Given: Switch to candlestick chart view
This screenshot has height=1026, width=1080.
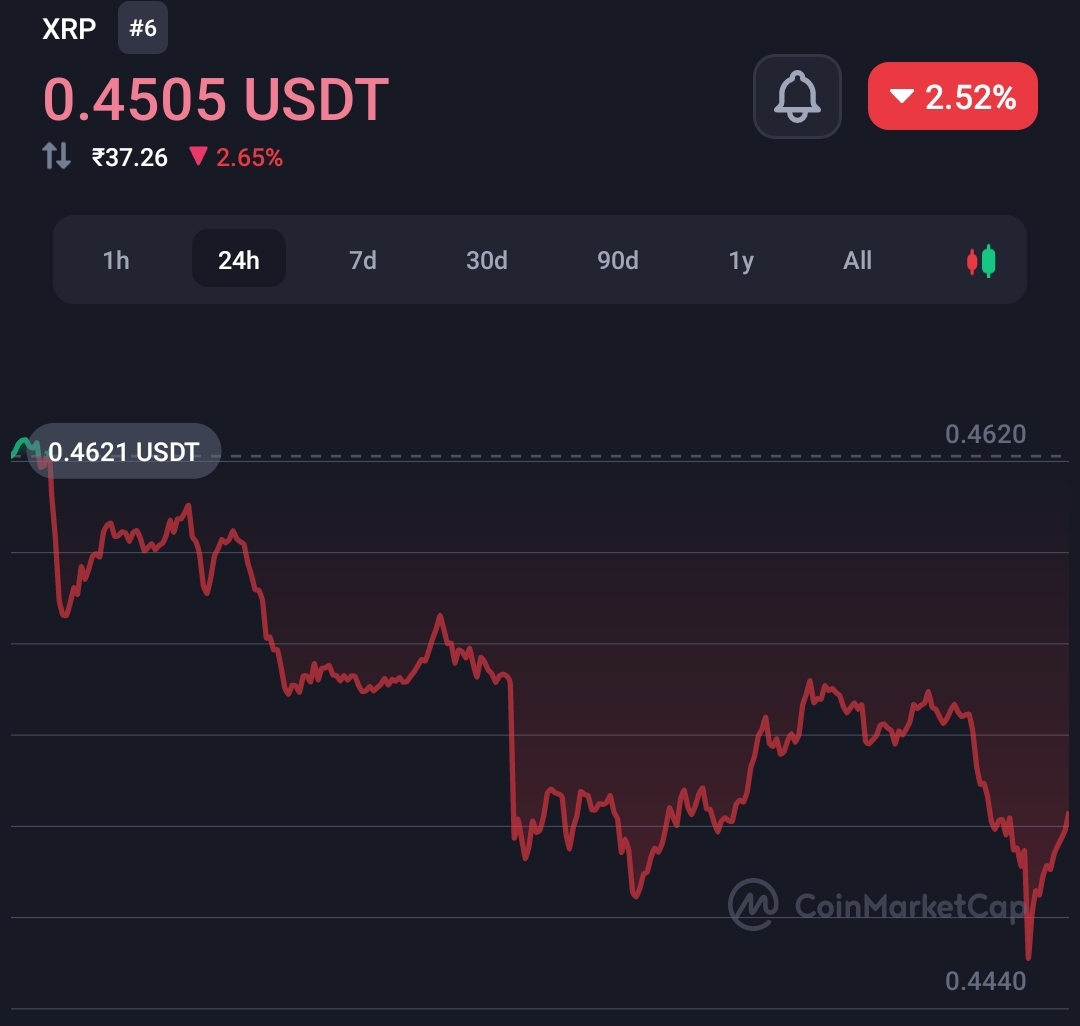Looking at the screenshot, I should click(x=981, y=261).
